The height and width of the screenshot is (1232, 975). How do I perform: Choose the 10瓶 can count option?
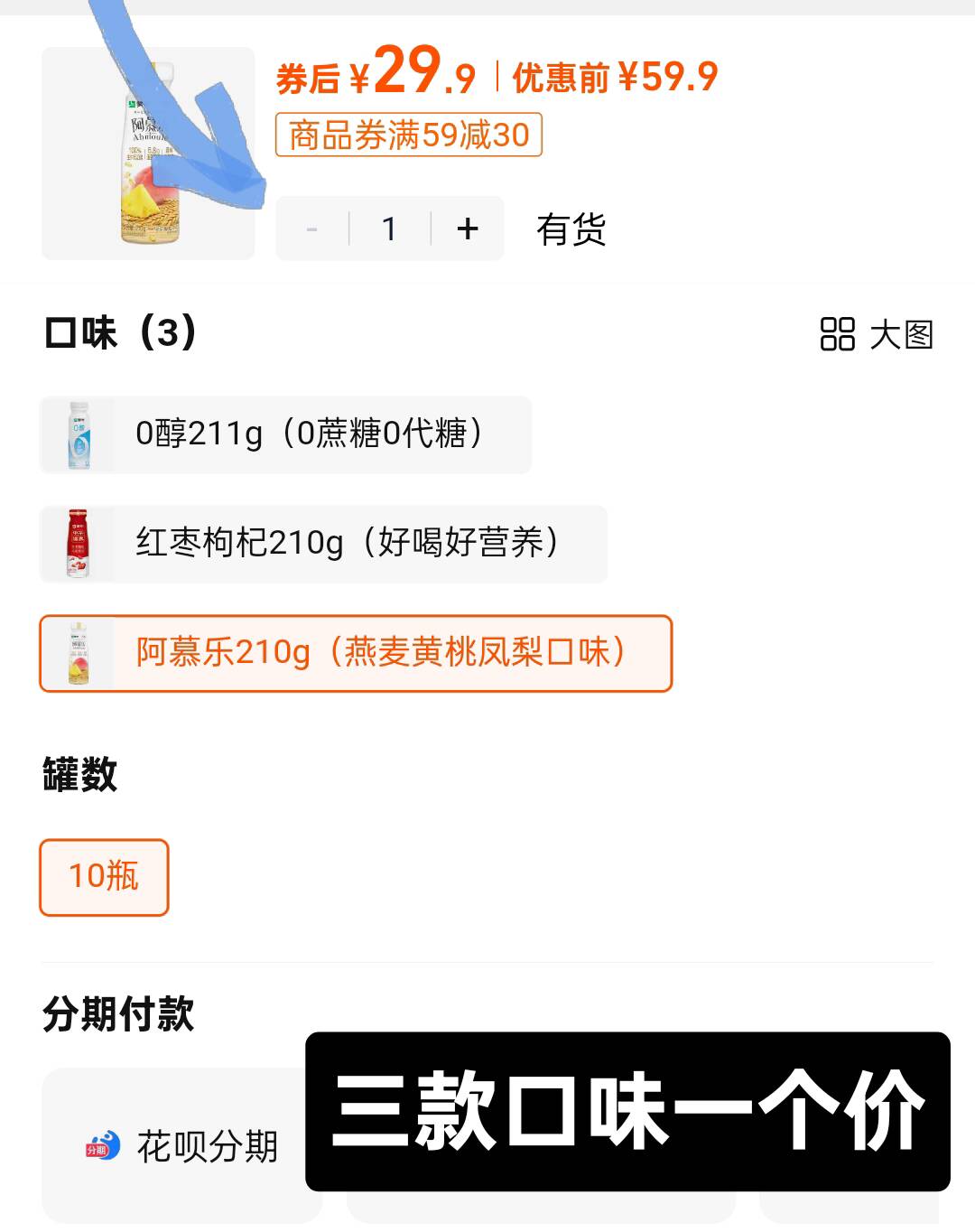pos(103,876)
